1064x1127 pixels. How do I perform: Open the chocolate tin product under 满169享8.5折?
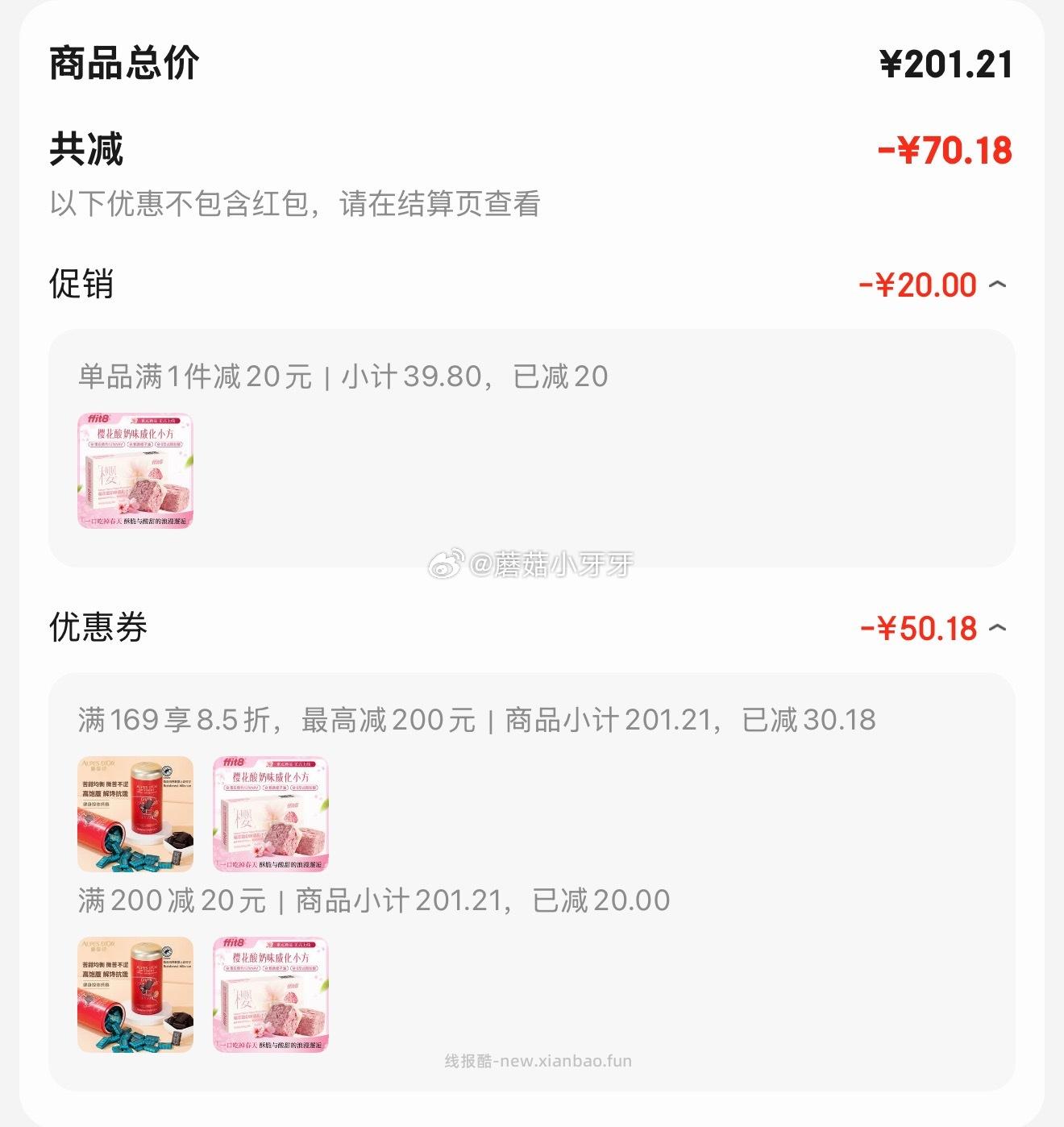(135, 814)
